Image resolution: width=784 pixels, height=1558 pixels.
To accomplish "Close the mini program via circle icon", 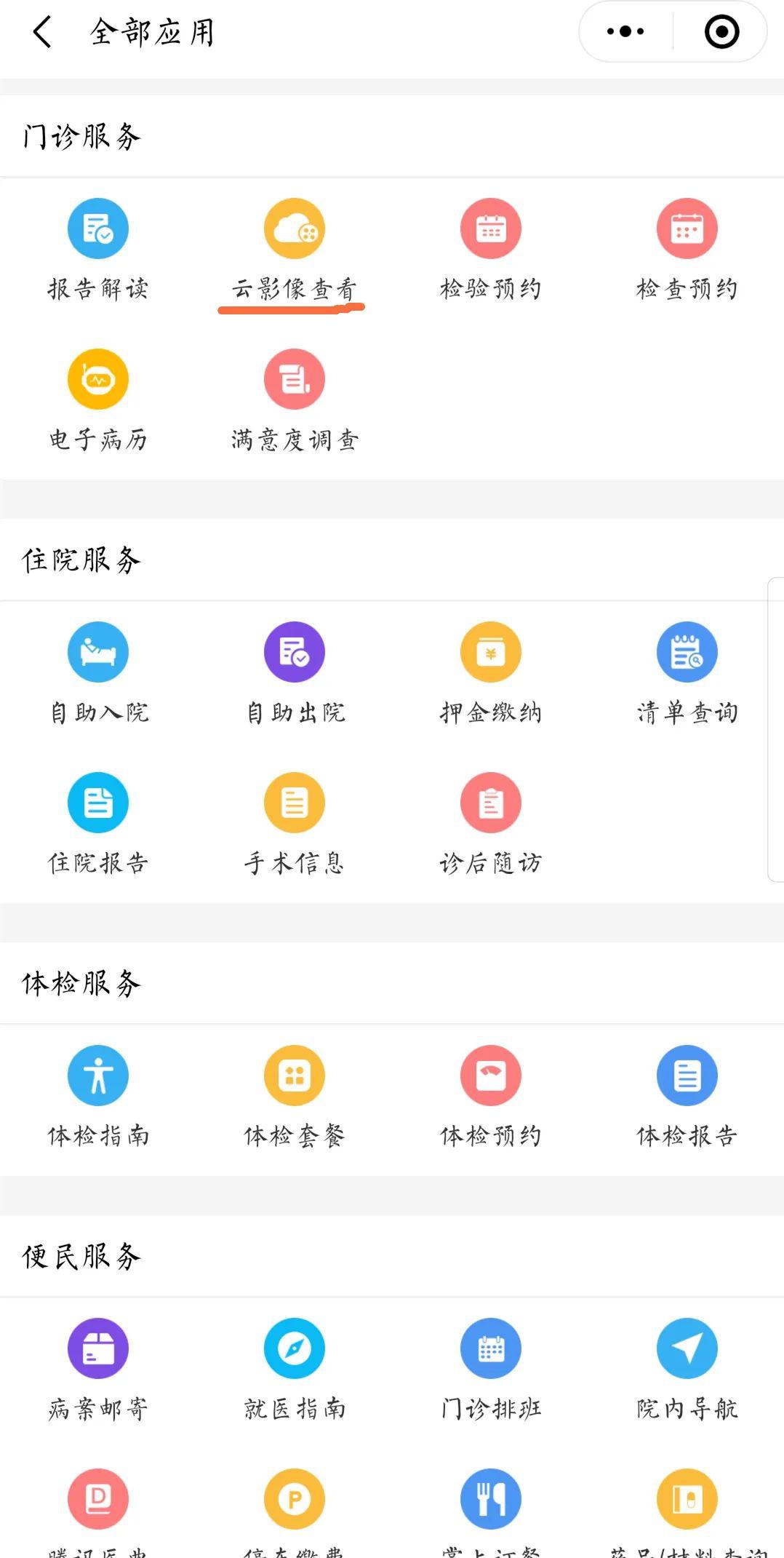I will [721, 31].
